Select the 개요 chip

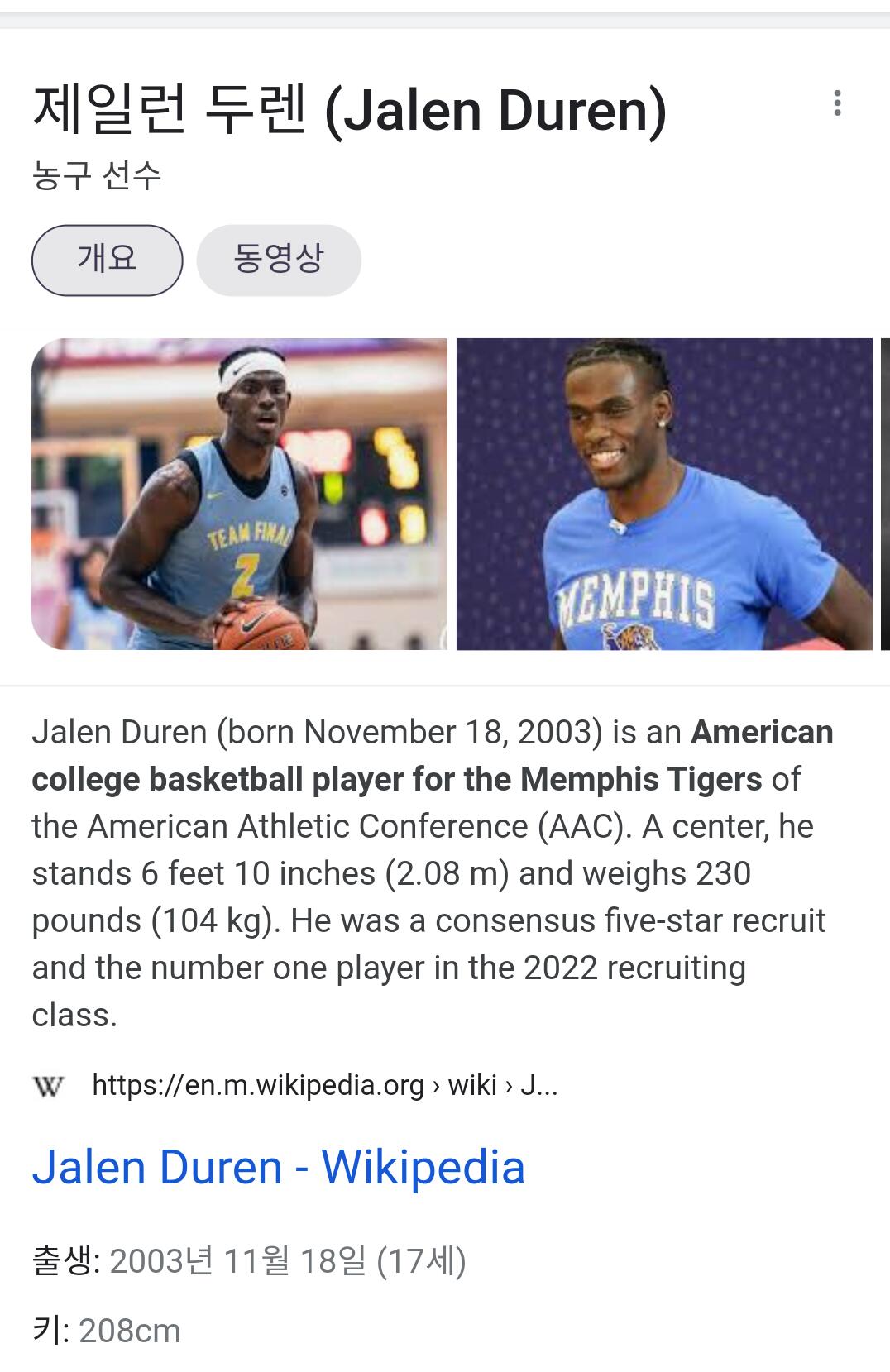pyautogui.click(x=107, y=260)
